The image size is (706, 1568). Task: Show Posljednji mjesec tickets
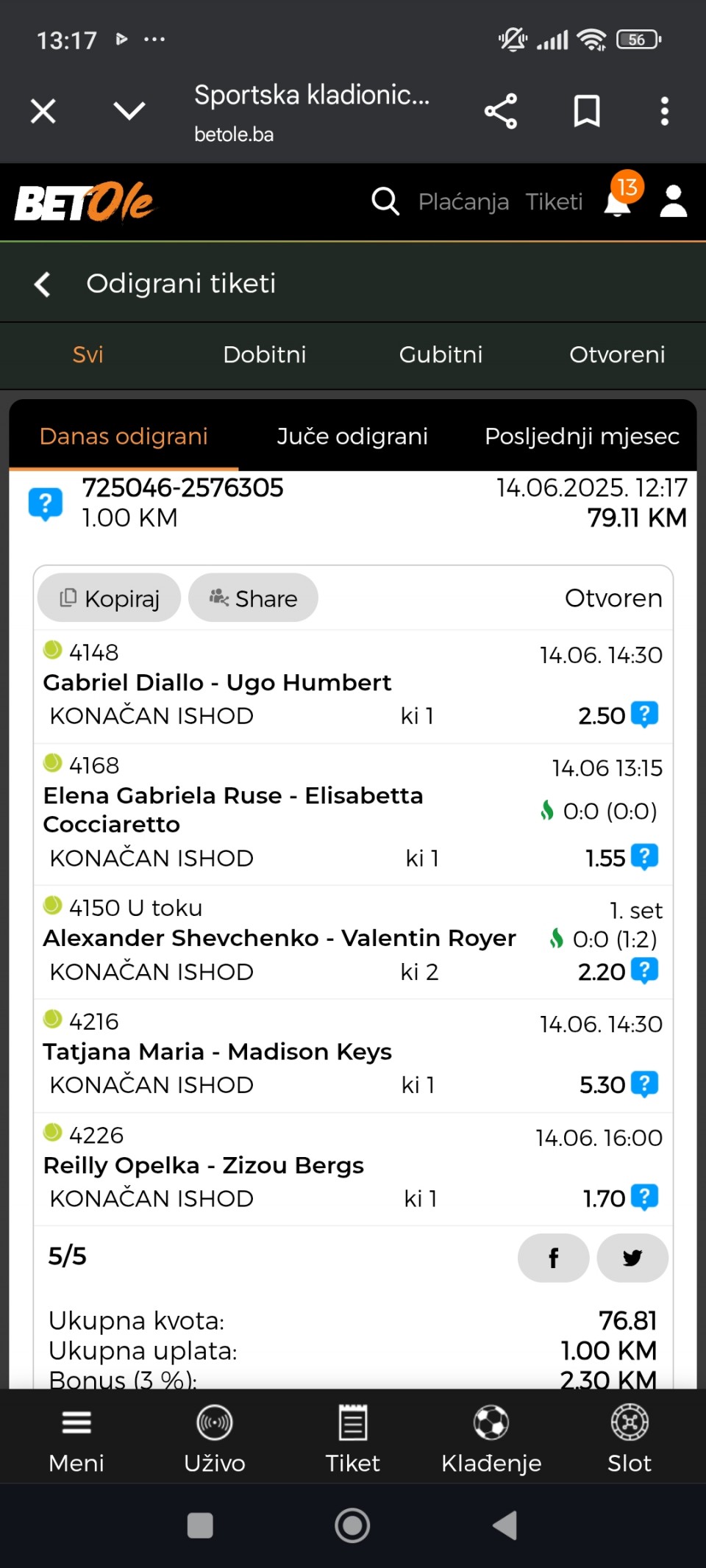[582, 437]
